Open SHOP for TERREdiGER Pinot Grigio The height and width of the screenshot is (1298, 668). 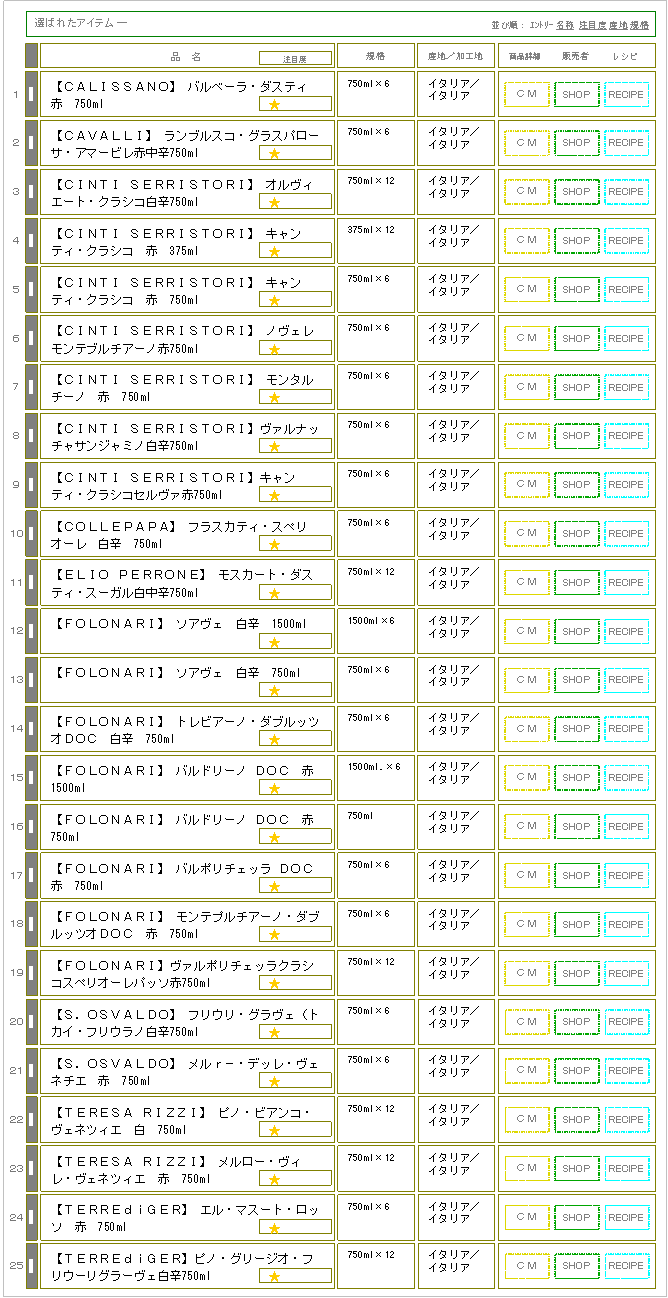[x=577, y=1266]
